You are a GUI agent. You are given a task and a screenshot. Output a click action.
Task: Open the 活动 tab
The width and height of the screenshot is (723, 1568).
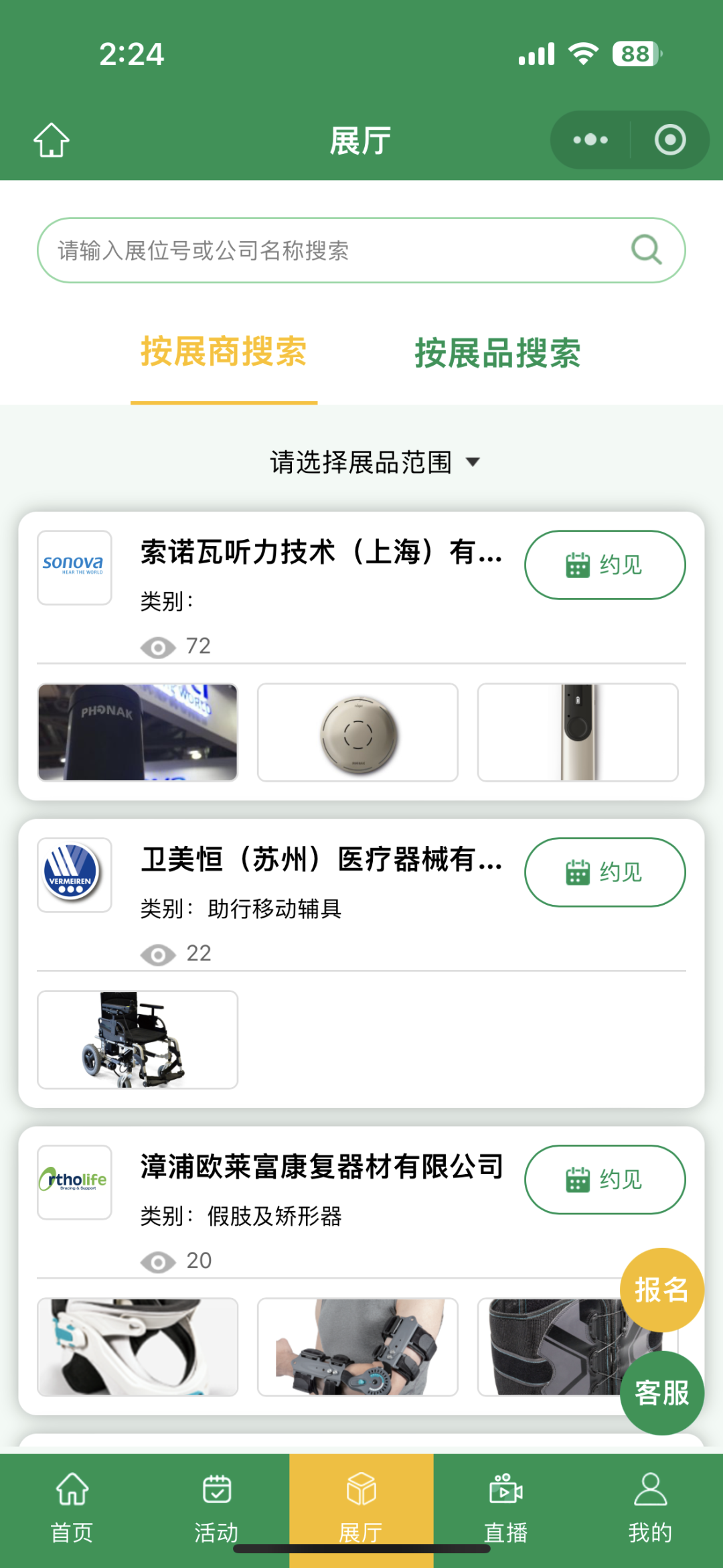(x=216, y=1507)
